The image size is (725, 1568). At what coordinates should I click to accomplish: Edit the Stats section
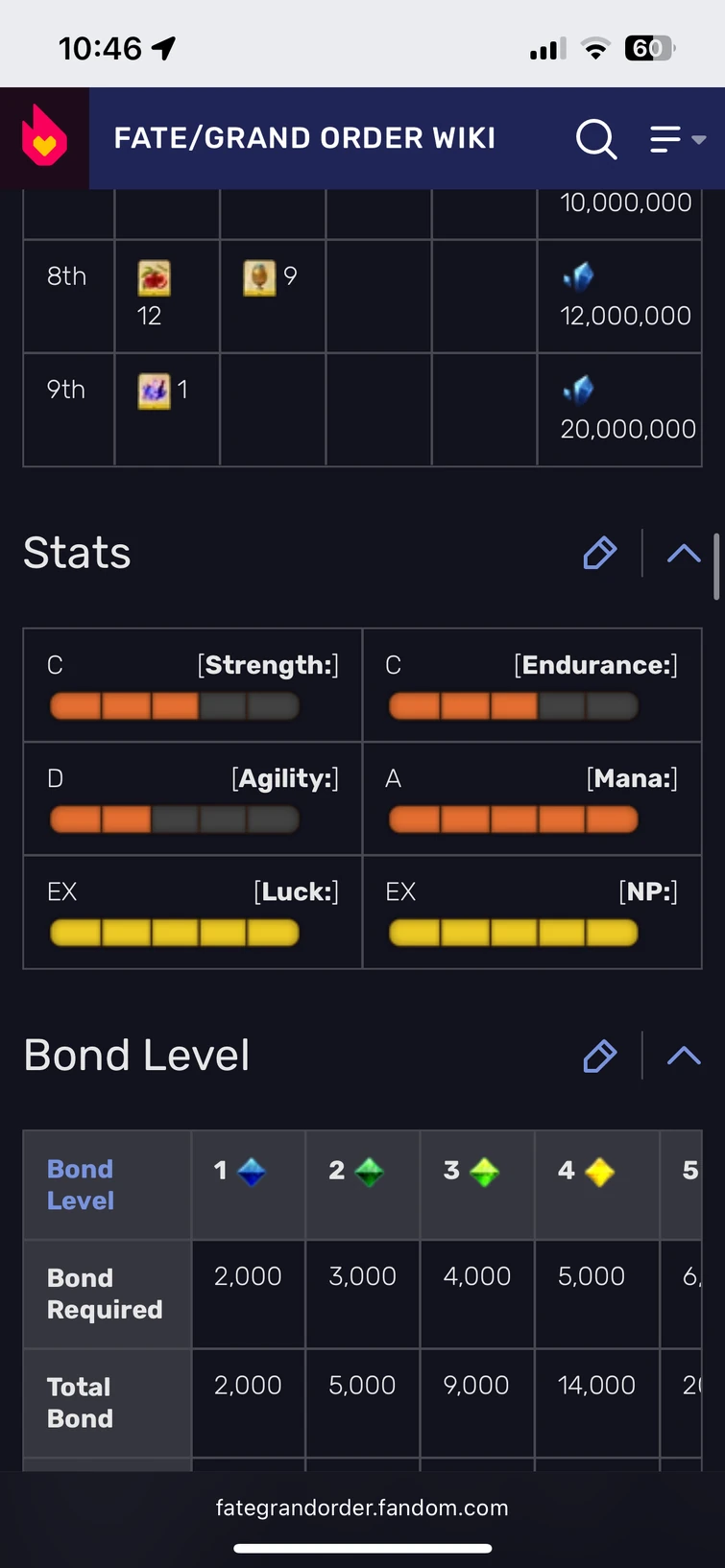[599, 554]
